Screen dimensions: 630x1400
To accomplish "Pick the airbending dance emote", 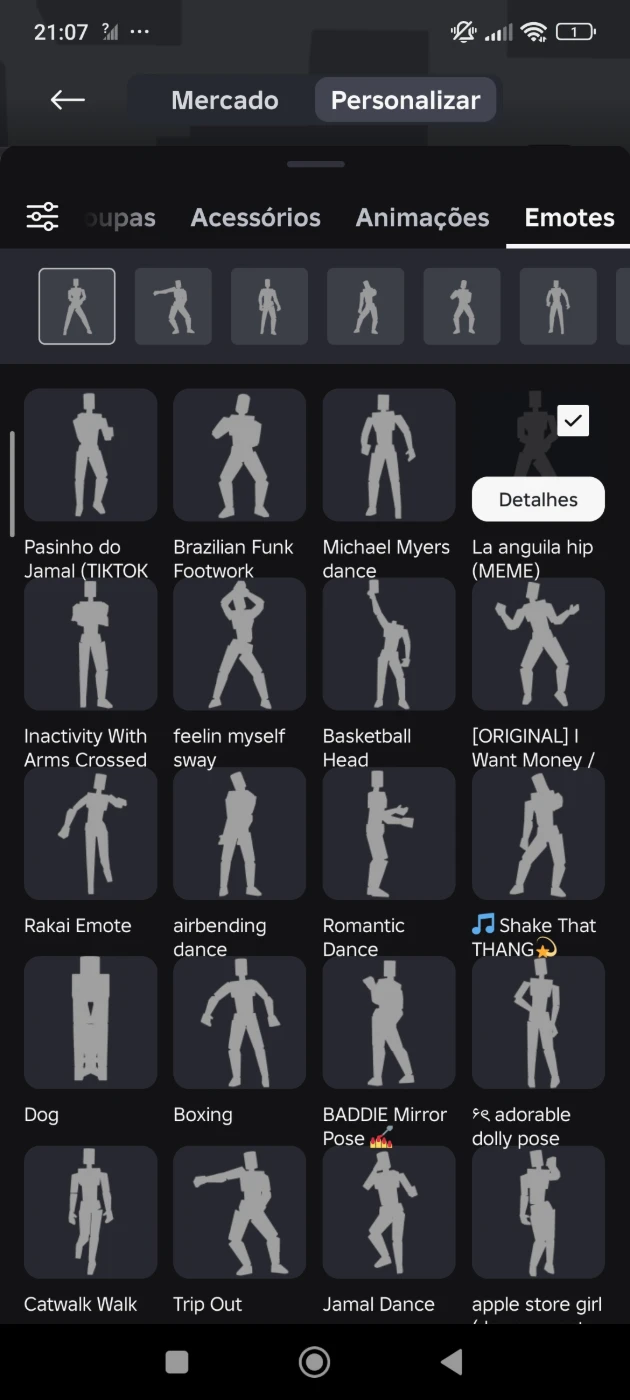I will point(239,833).
